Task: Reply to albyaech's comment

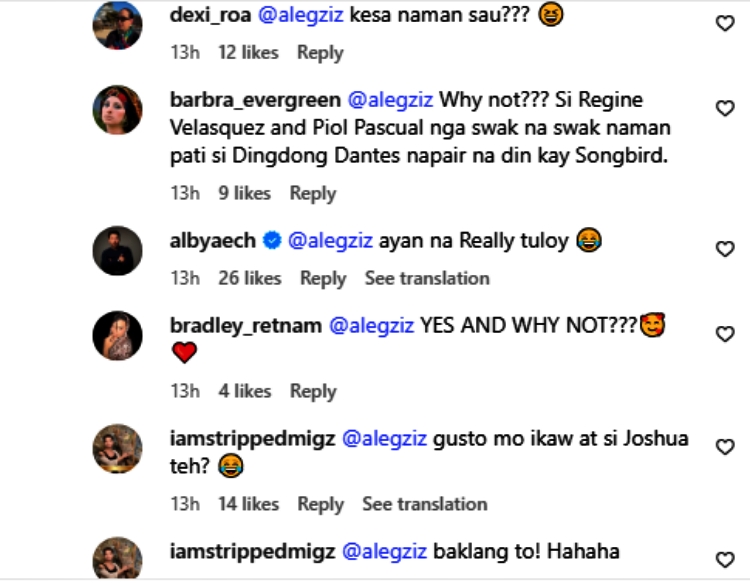Action: tap(323, 278)
